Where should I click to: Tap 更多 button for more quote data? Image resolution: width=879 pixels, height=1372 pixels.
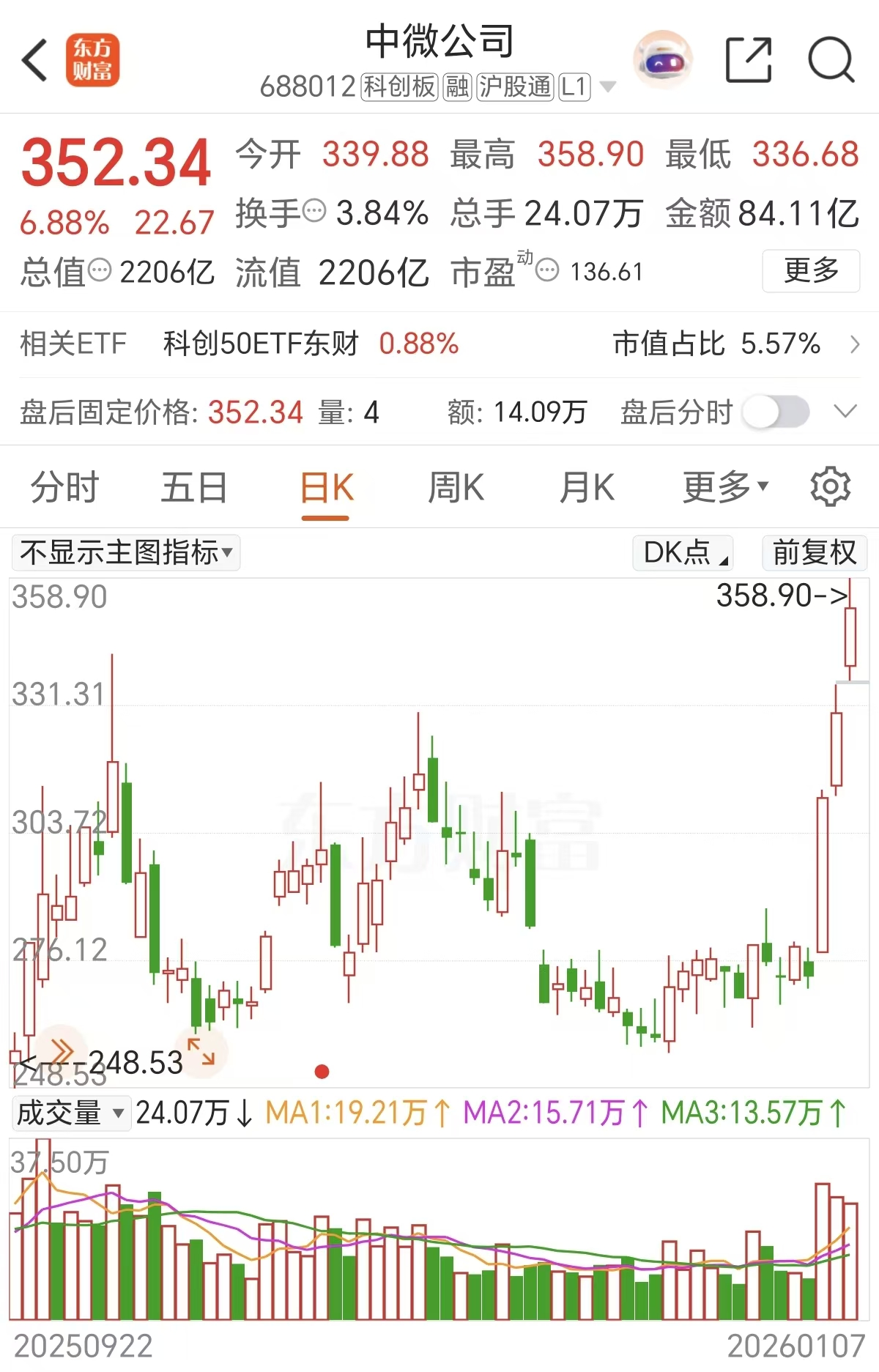[x=811, y=271]
